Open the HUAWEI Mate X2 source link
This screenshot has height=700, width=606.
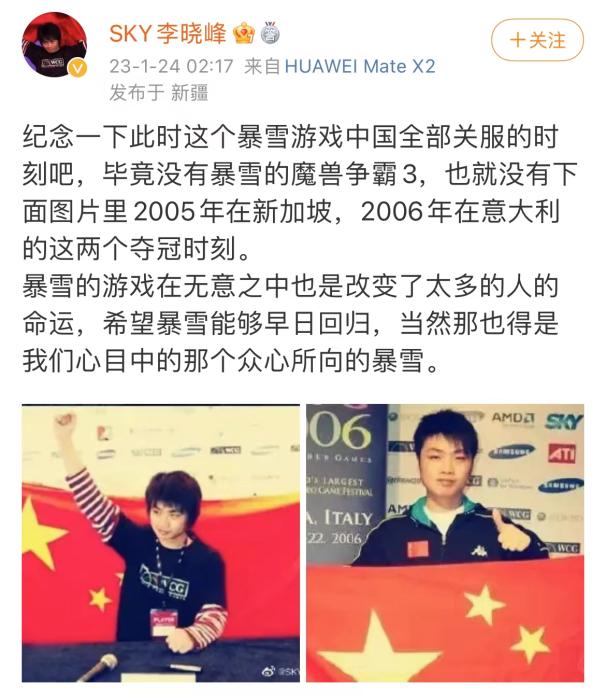360,66
